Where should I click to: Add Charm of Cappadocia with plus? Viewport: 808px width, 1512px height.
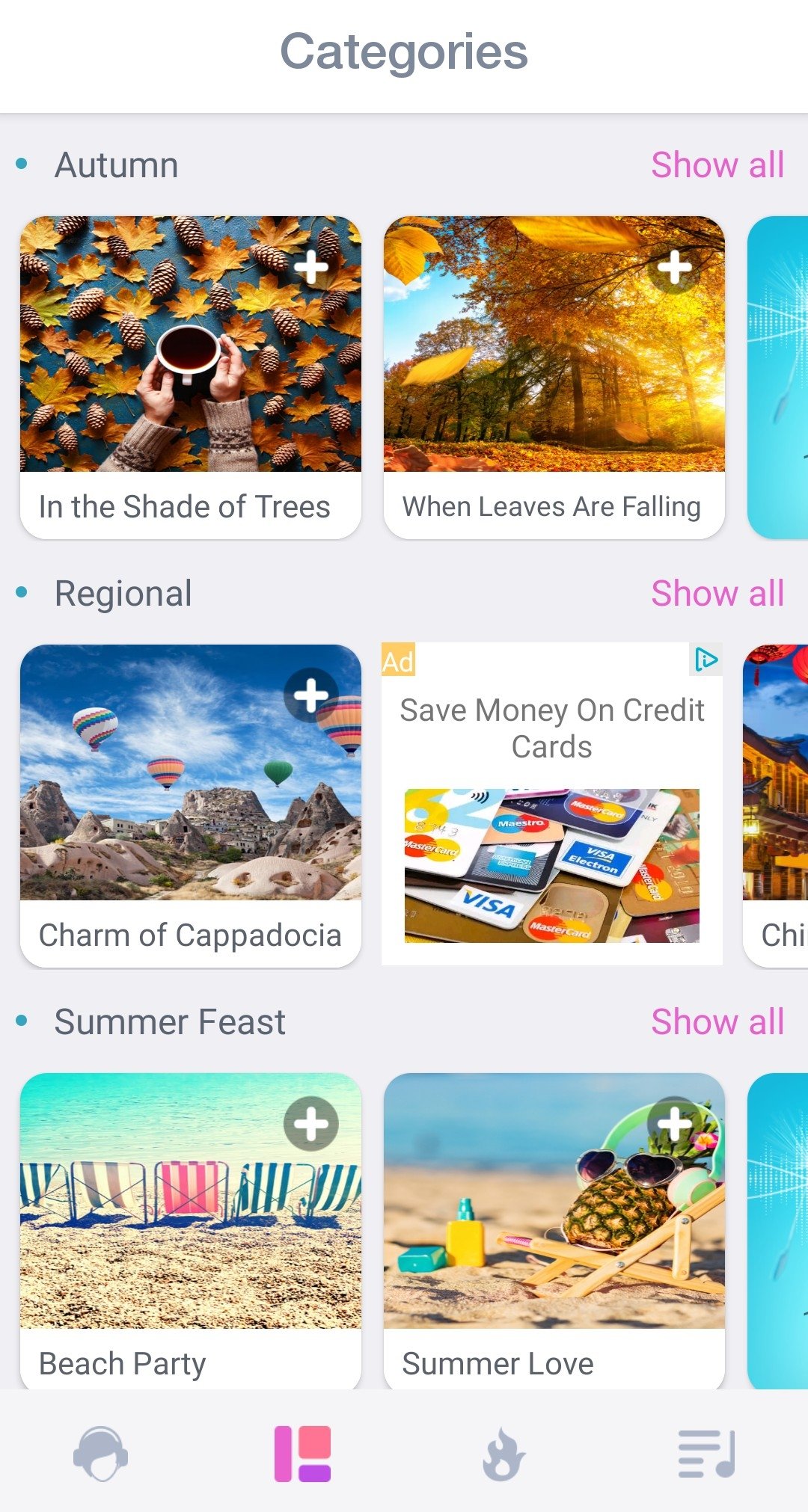pyautogui.click(x=310, y=695)
